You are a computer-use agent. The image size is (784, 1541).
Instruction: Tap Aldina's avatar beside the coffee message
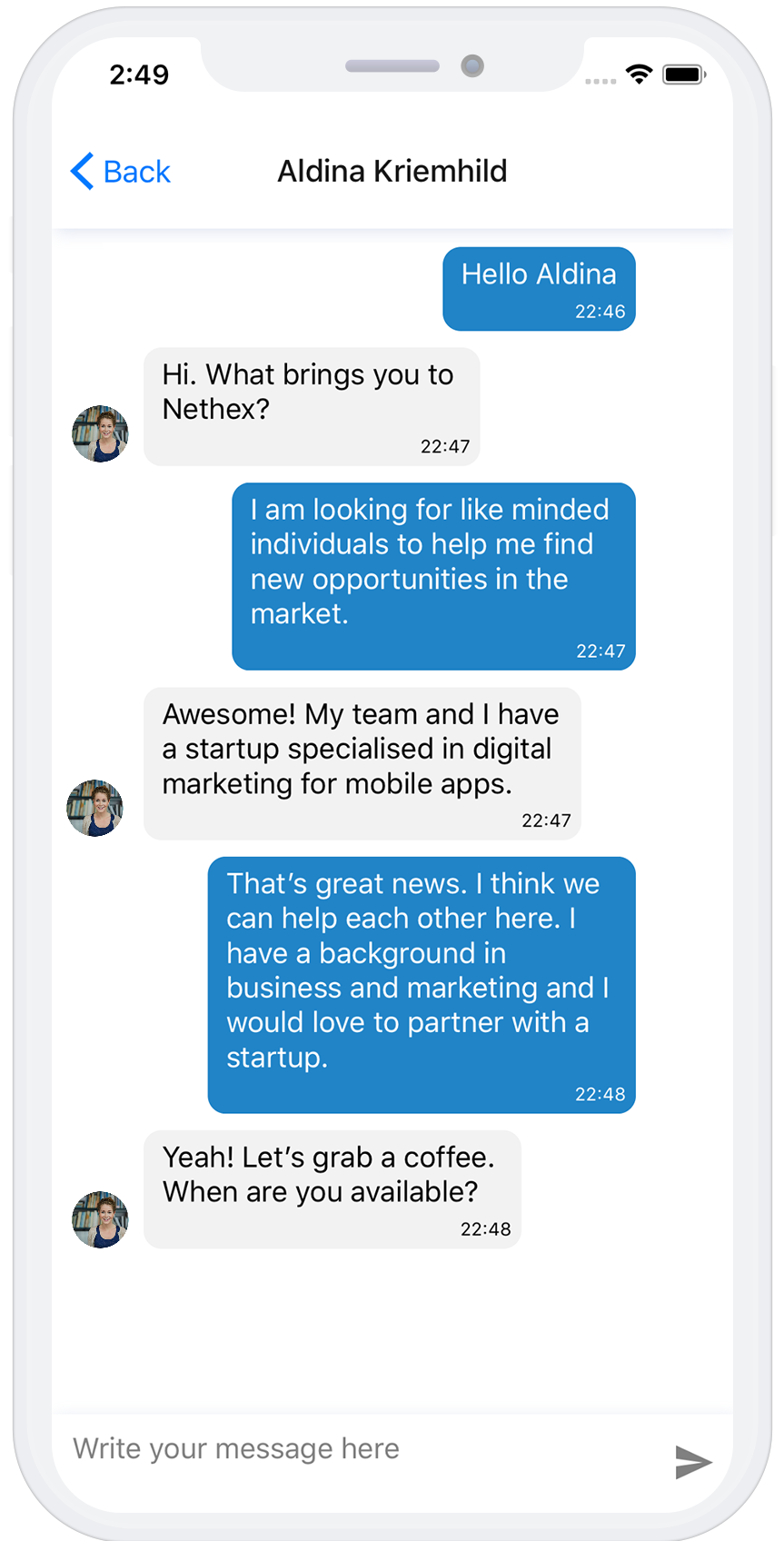click(100, 1219)
